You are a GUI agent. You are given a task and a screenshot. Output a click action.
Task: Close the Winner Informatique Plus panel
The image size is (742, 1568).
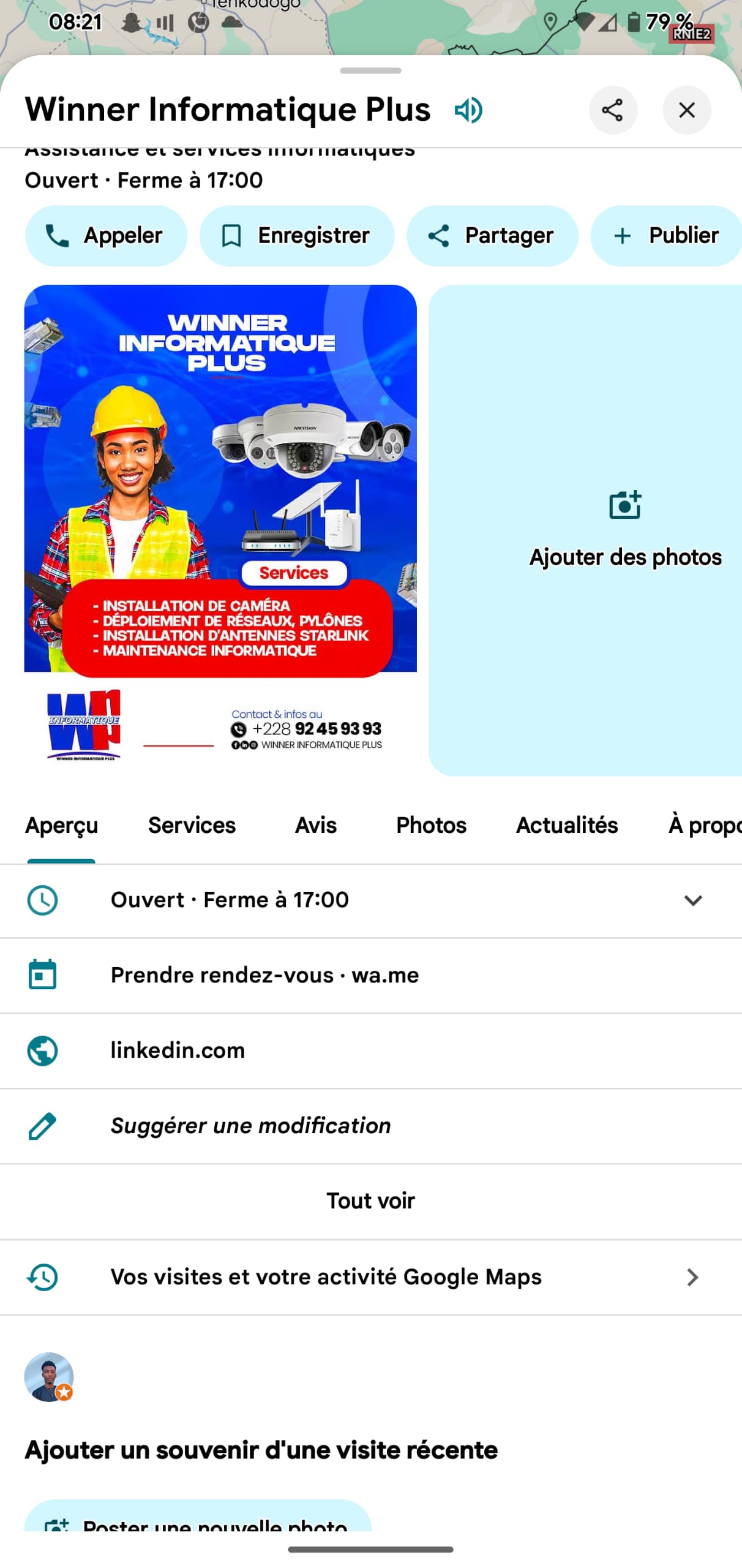tap(686, 110)
